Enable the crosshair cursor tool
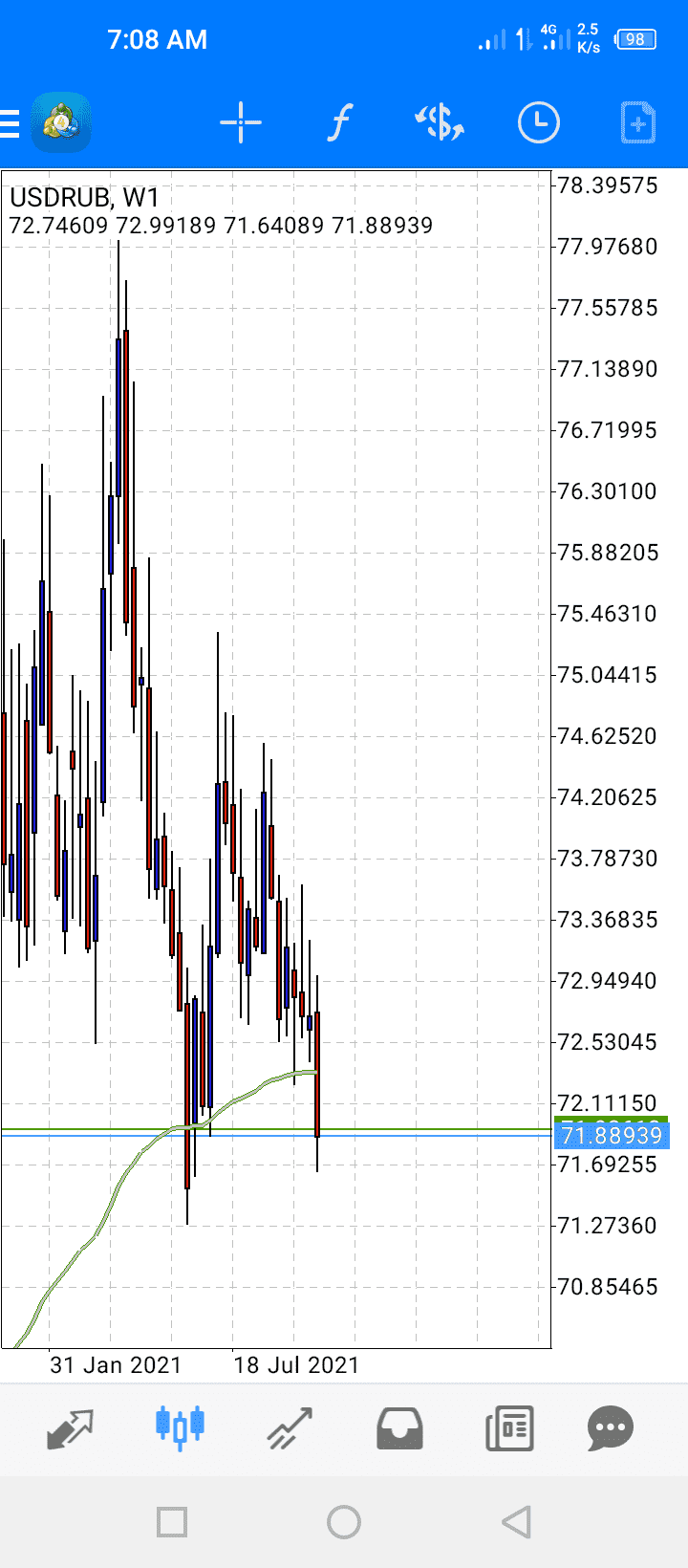 click(x=241, y=123)
